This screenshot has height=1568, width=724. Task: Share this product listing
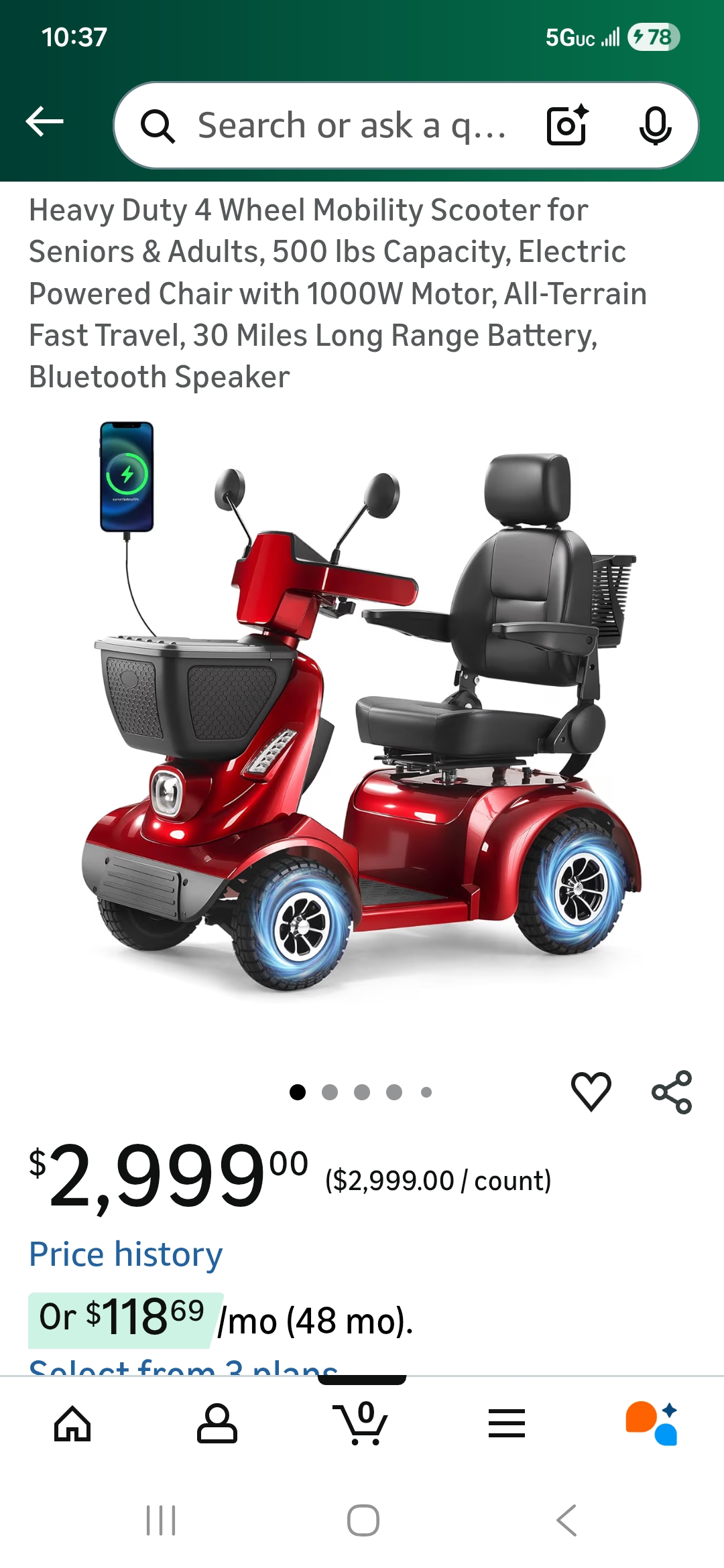pyautogui.click(x=672, y=1092)
